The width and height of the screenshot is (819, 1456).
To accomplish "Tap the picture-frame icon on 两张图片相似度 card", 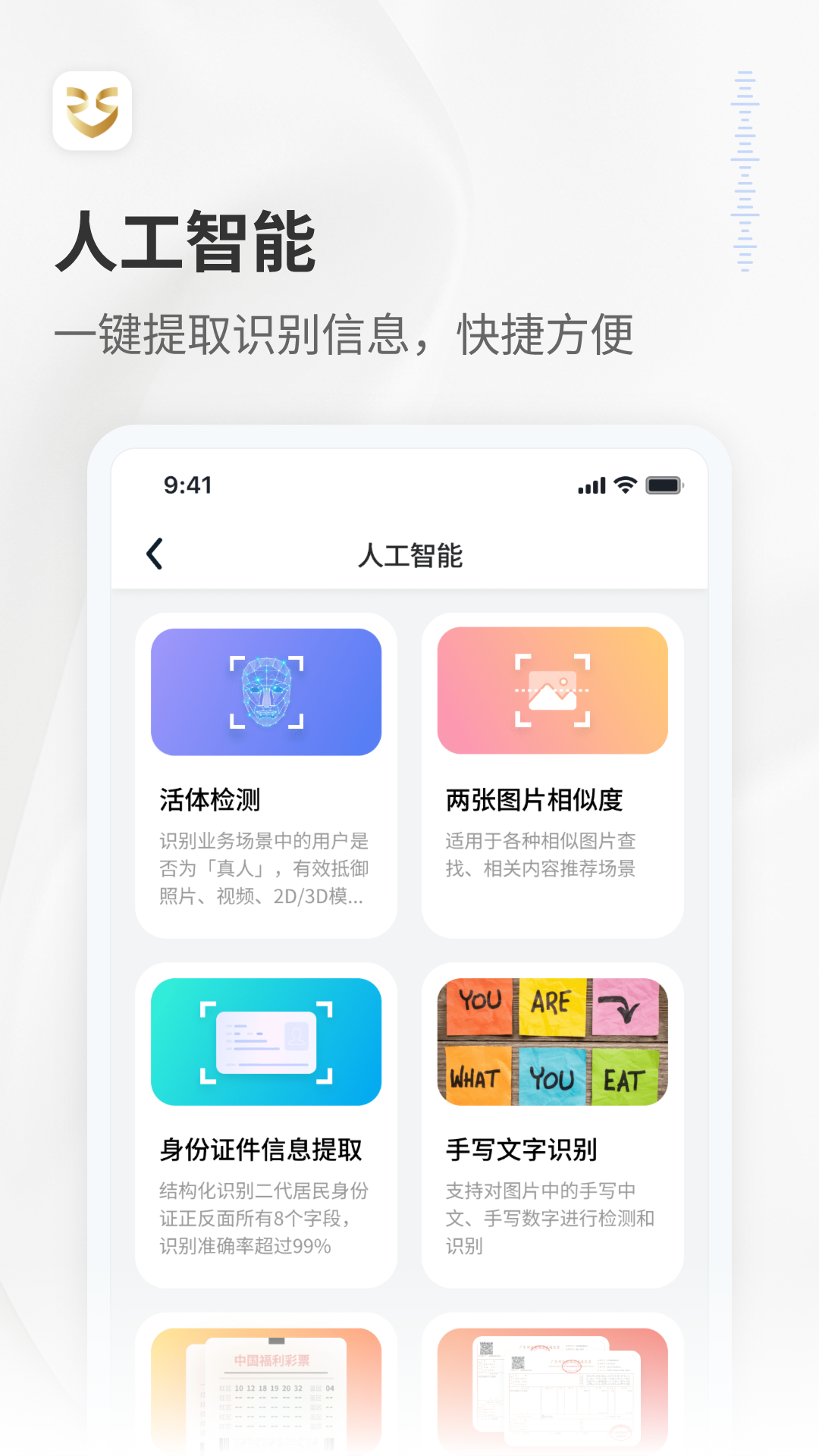I will (552, 690).
